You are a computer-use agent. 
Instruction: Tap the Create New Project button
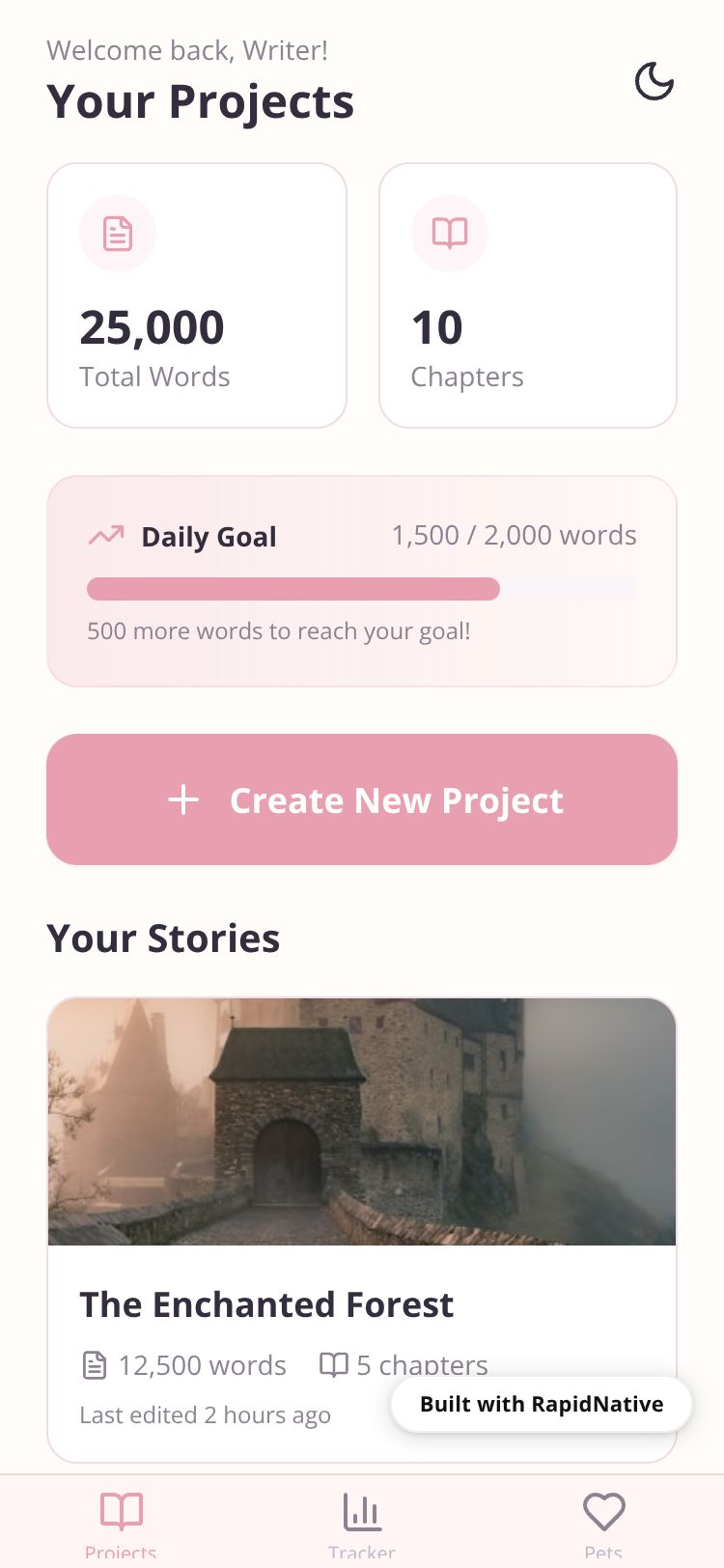[x=362, y=799]
